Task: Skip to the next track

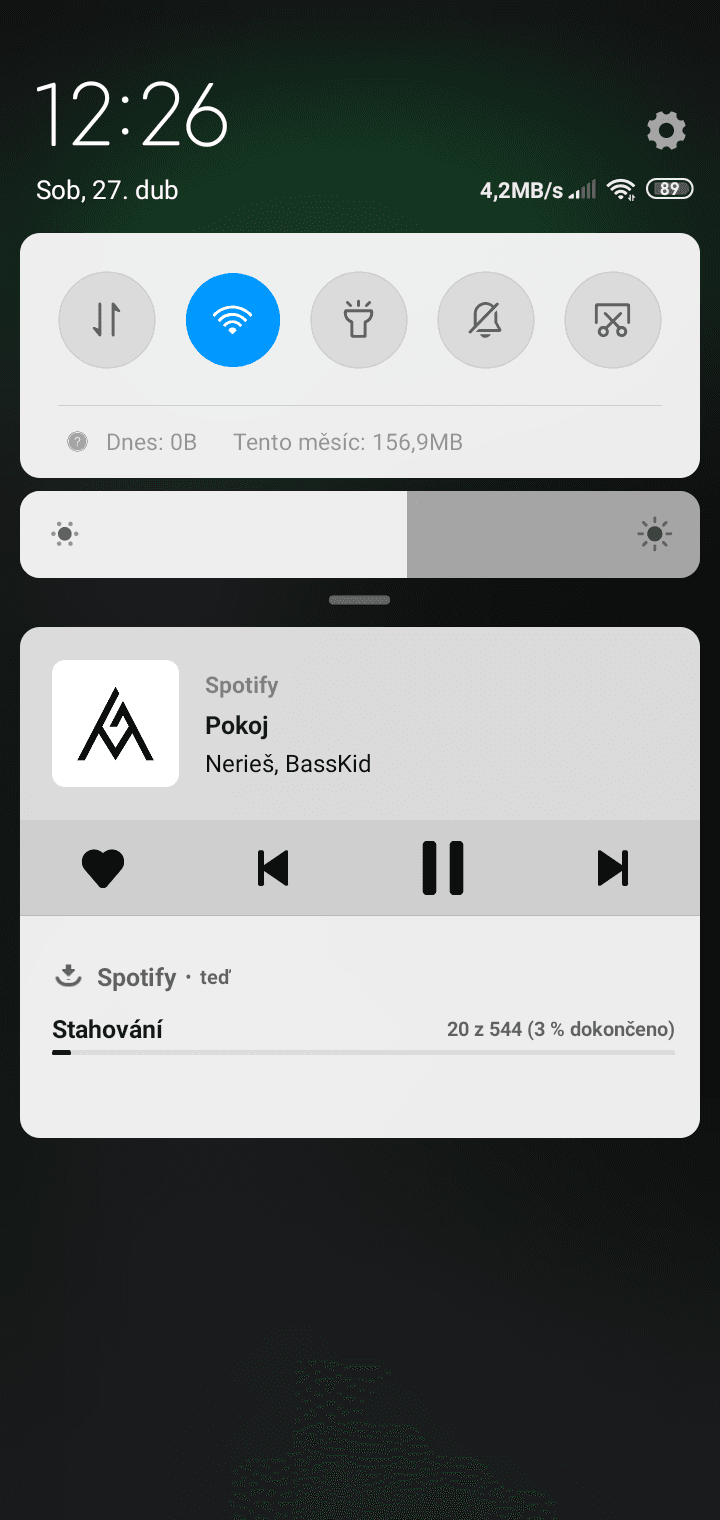Action: (613, 868)
